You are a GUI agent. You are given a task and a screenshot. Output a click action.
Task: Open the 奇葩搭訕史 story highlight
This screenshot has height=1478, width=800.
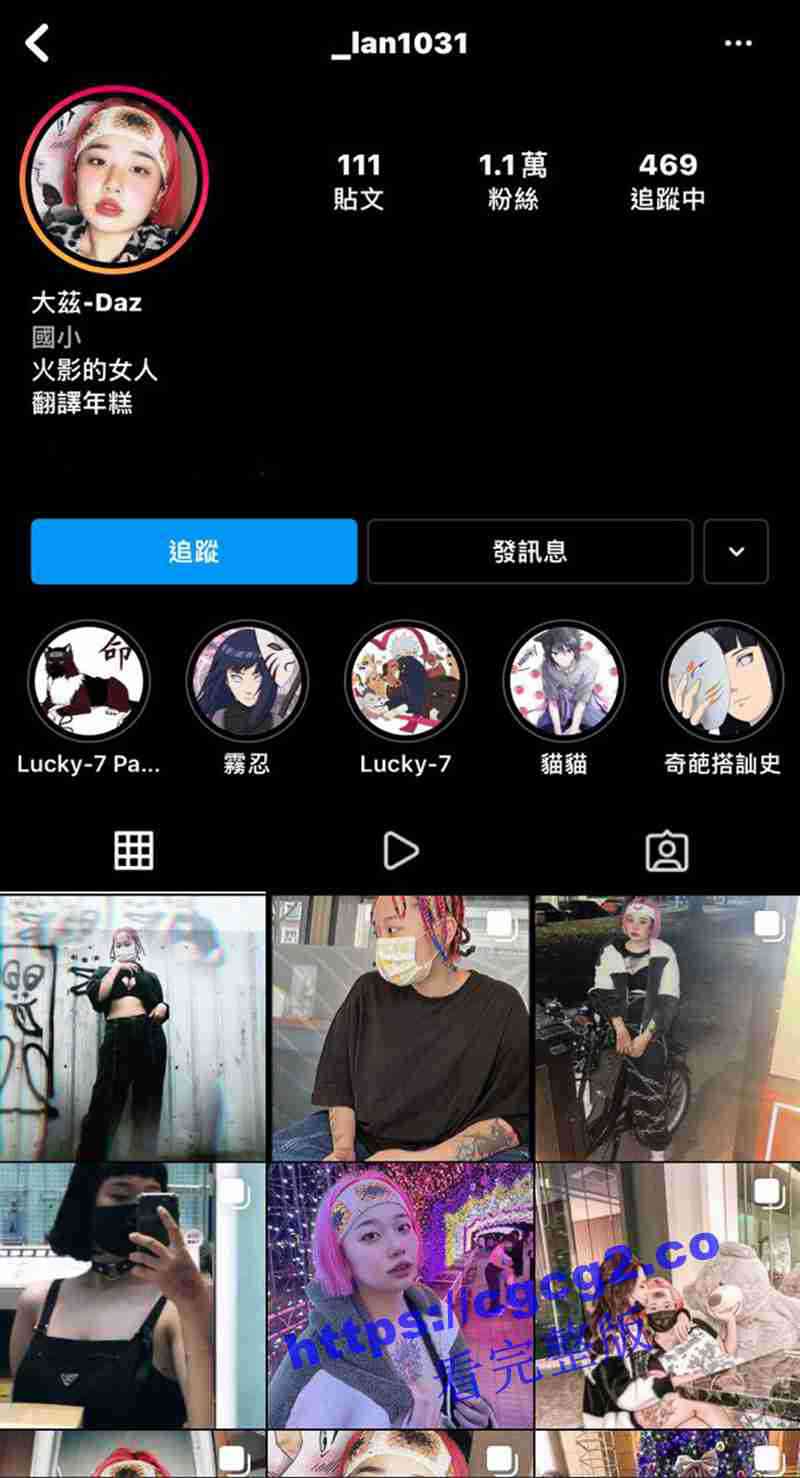pyautogui.click(x=722, y=682)
